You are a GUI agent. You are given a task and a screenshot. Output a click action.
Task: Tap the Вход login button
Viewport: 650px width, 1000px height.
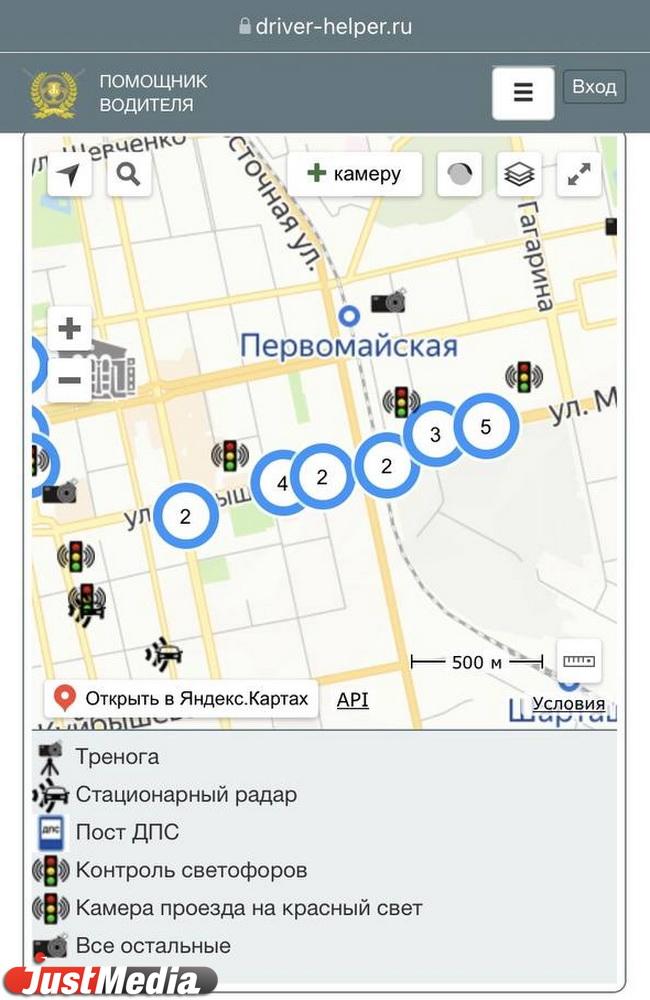click(x=594, y=87)
